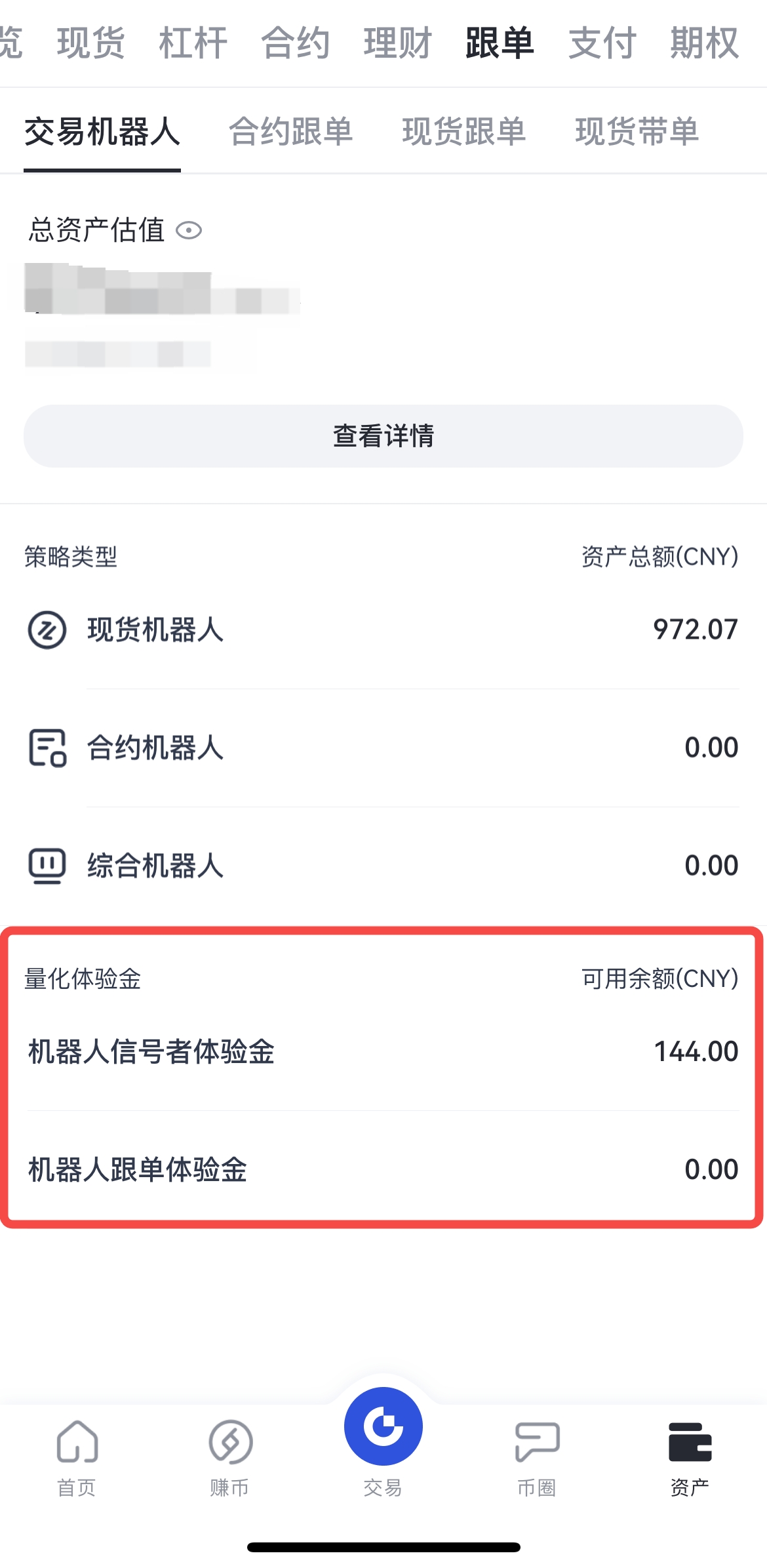Switch to the 杠杆 top tab
The image size is (767, 1568).
[x=193, y=43]
